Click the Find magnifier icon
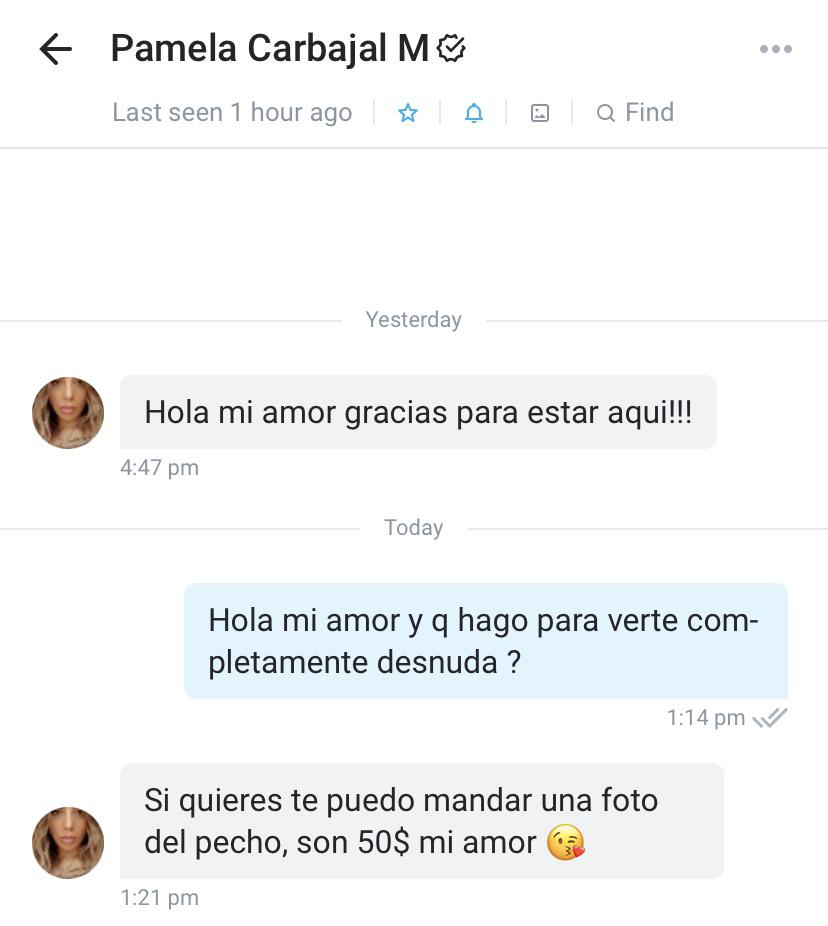This screenshot has width=828, height=926. coord(606,113)
